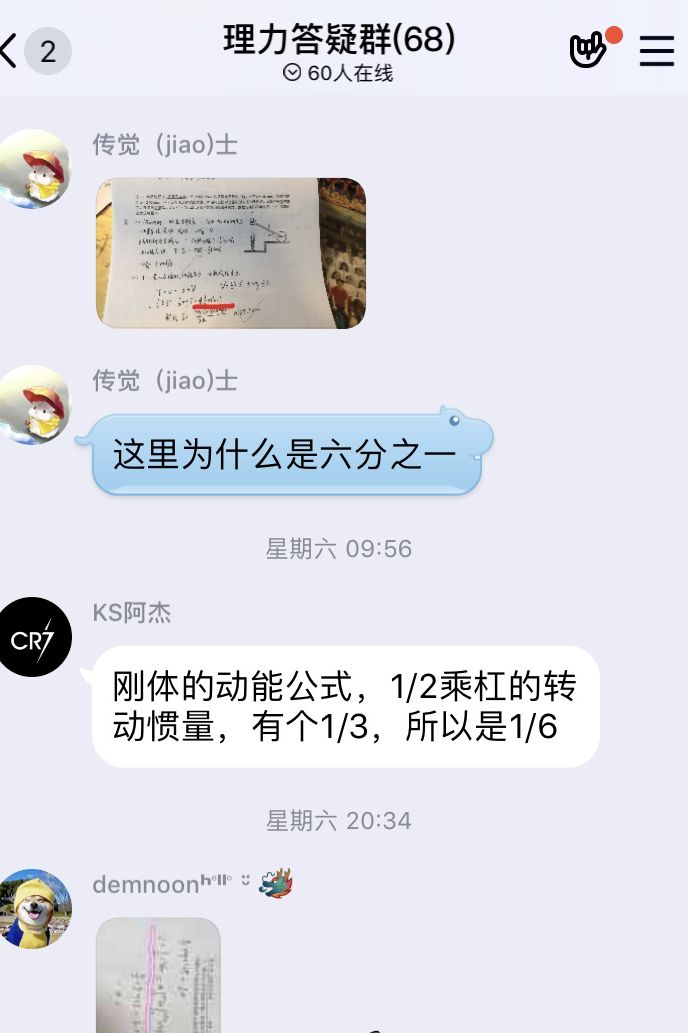View KS阿杰's profile avatar
The width and height of the screenshot is (688, 1033).
(x=36, y=638)
